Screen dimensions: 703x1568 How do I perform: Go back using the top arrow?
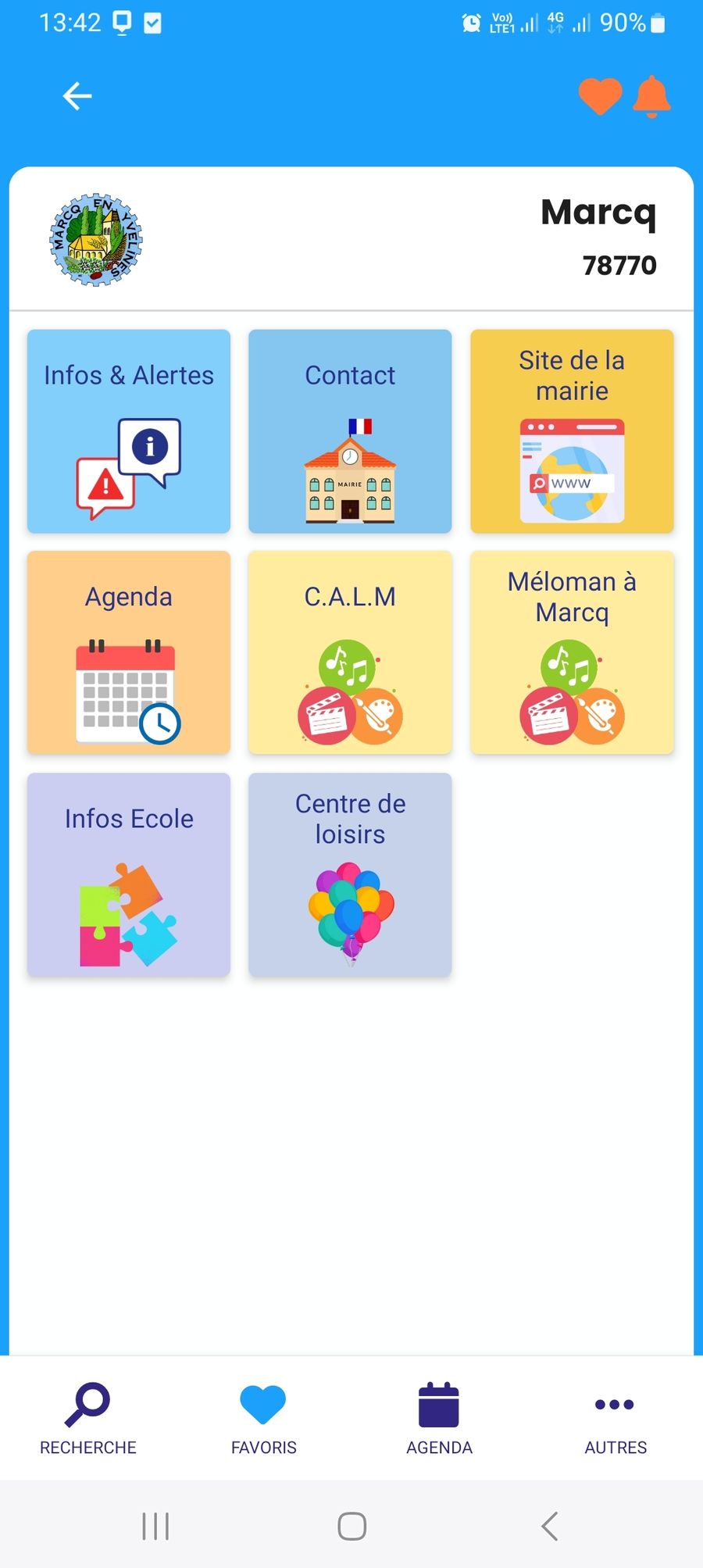pos(77,96)
